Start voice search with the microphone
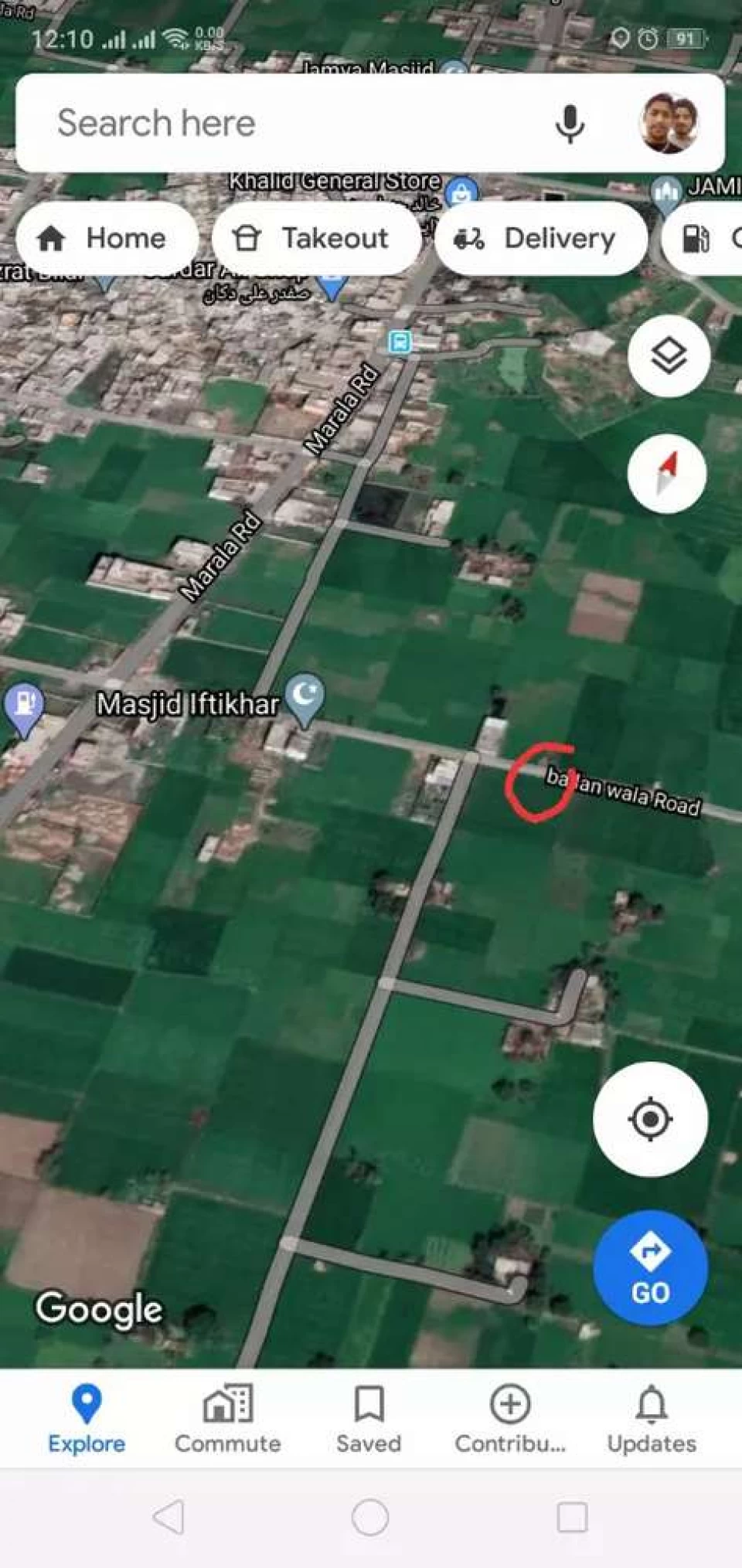The width and height of the screenshot is (742, 1568). coord(570,124)
